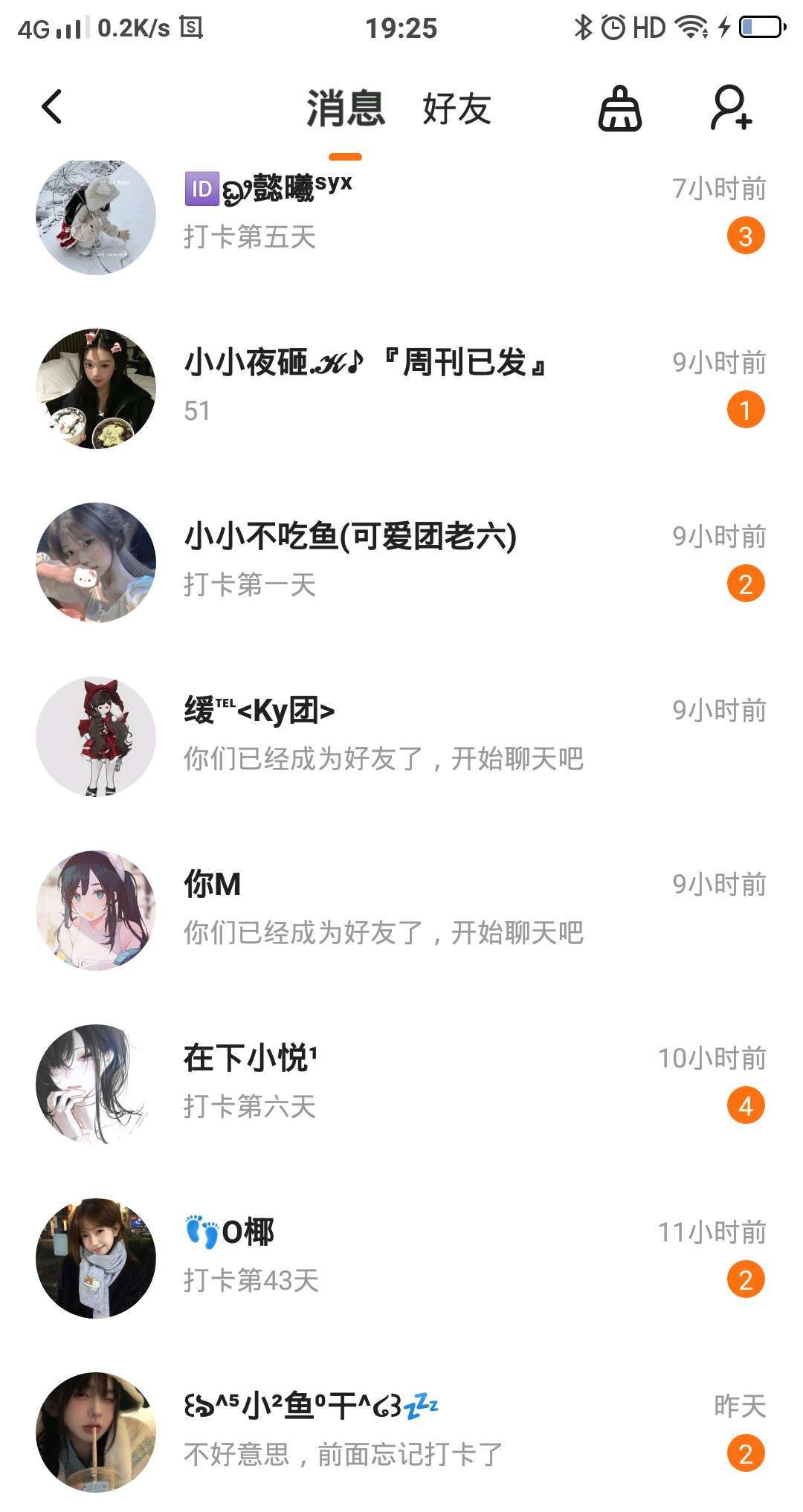The width and height of the screenshot is (803, 1512).
Task: Select the 消息 tab
Action: point(346,109)
